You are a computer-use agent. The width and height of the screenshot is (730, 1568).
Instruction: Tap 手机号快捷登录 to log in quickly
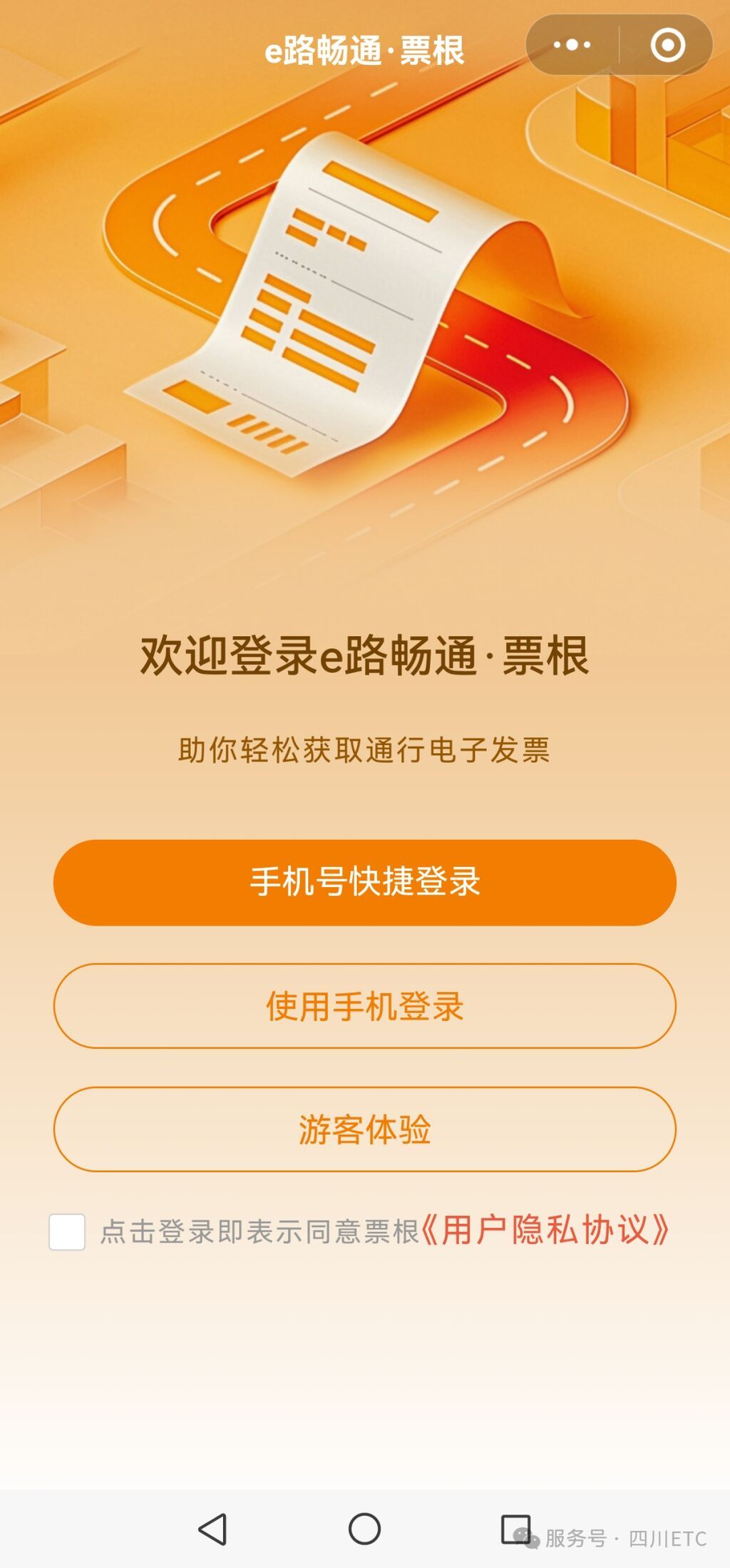click(x=364, y=882)
